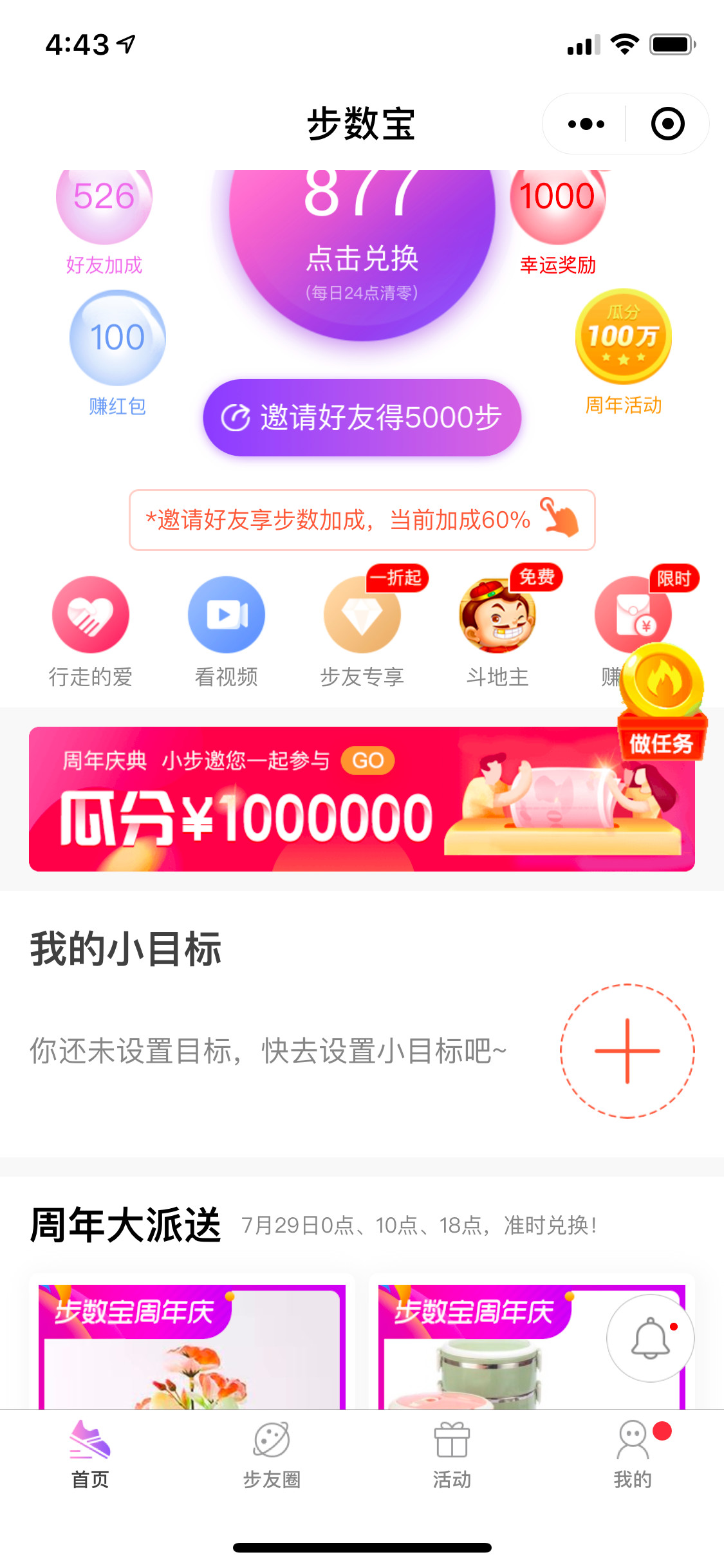
Task: Tap 邀请好友得5000步 button
Action: [362, 418]
